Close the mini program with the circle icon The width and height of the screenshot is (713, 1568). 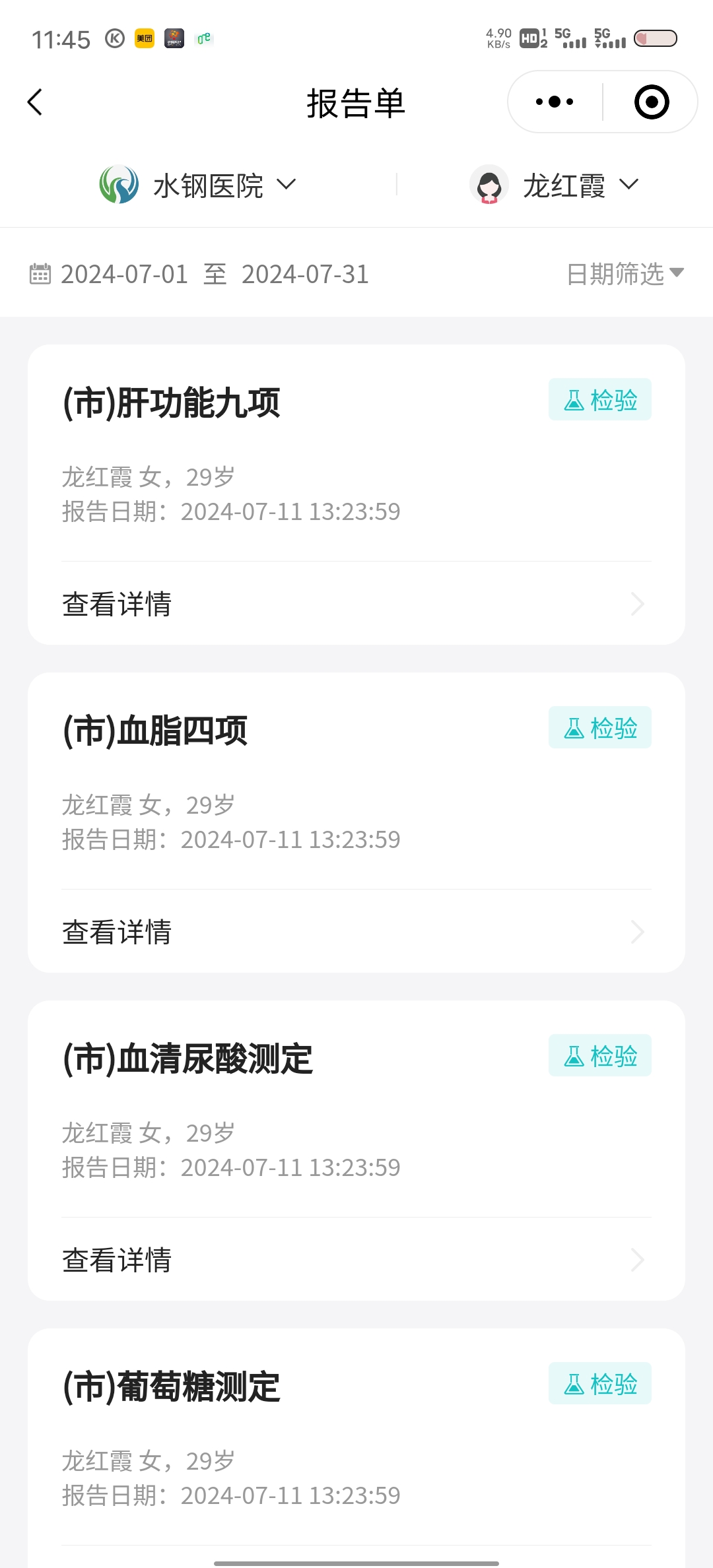point(651,102)
